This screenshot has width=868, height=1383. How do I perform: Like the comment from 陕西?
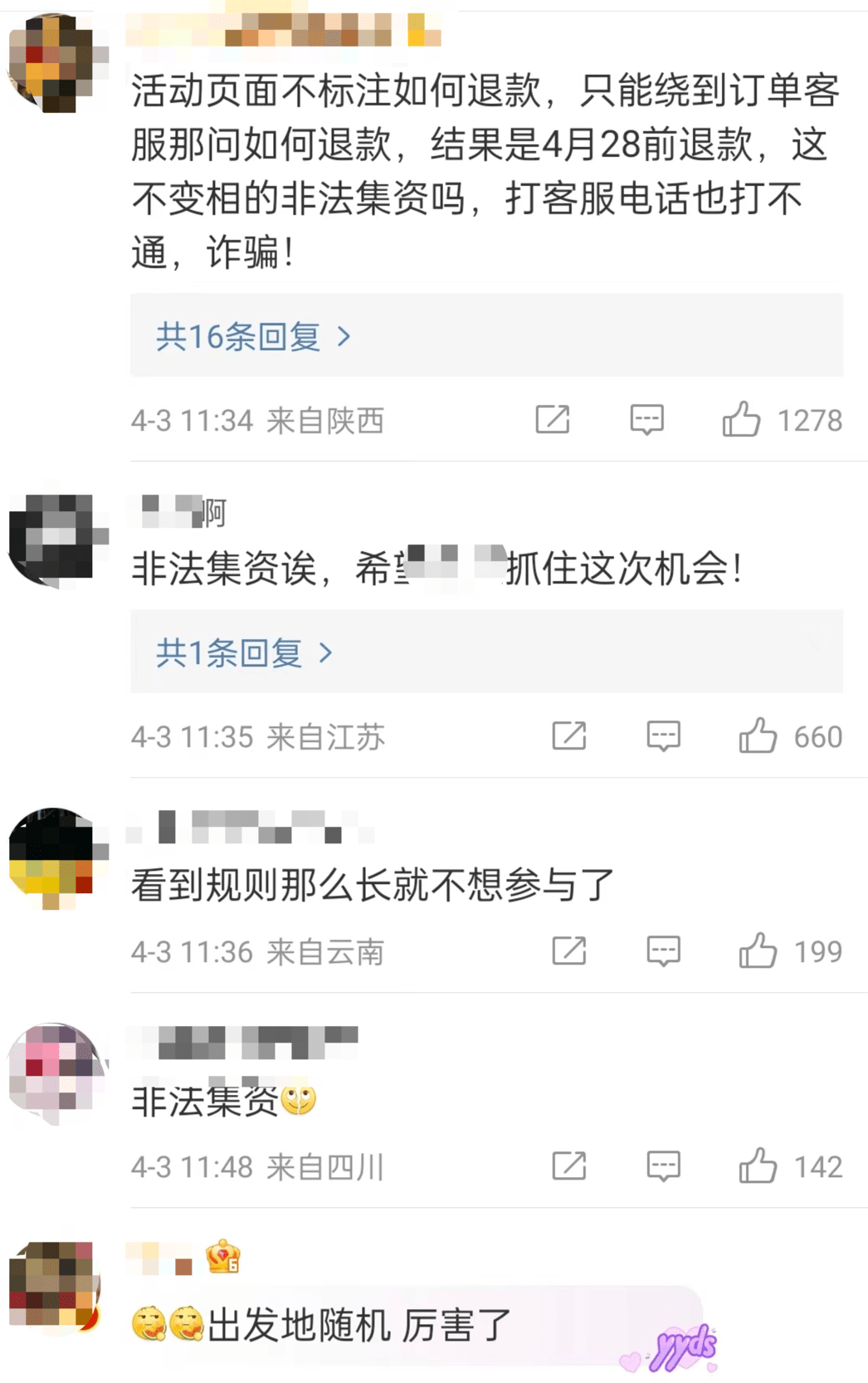point(741,420)
